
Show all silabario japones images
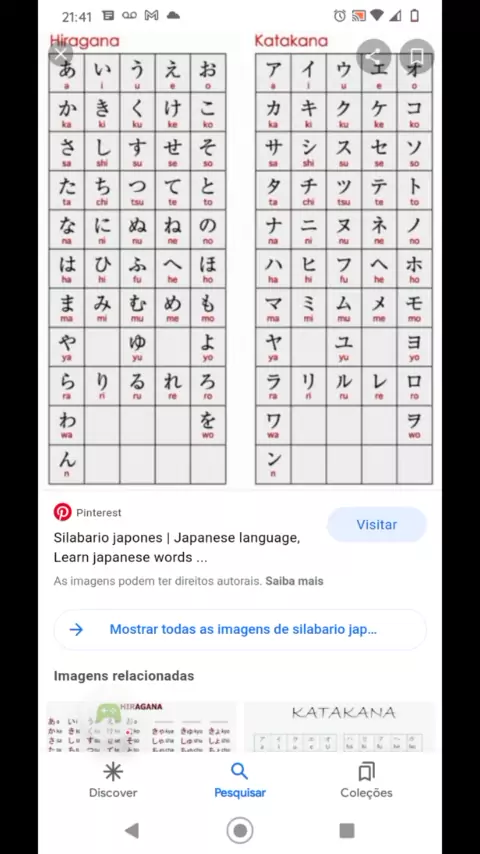pos(240,630)
